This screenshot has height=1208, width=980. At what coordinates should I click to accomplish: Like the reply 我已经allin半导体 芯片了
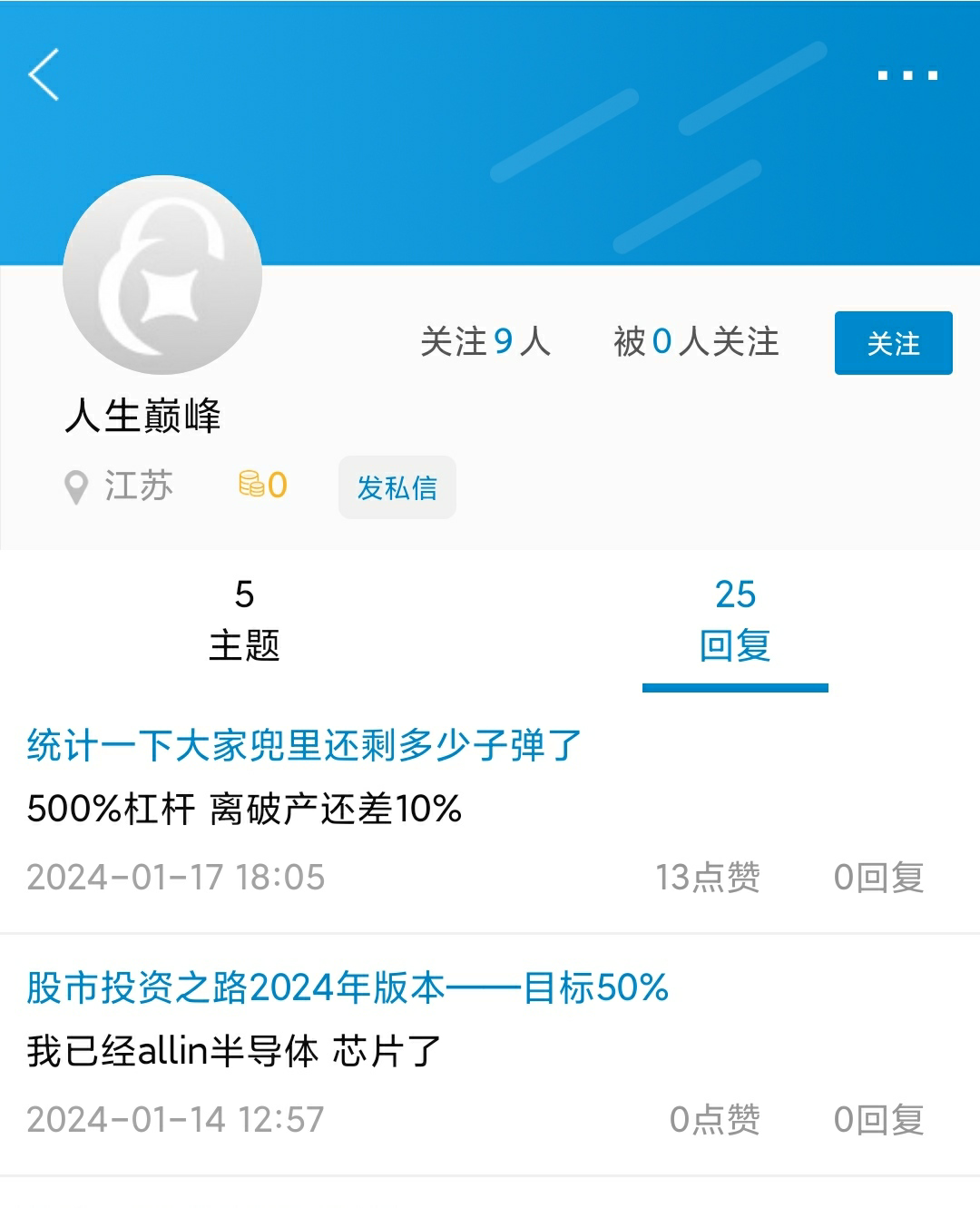click(x=714, y=1120)
